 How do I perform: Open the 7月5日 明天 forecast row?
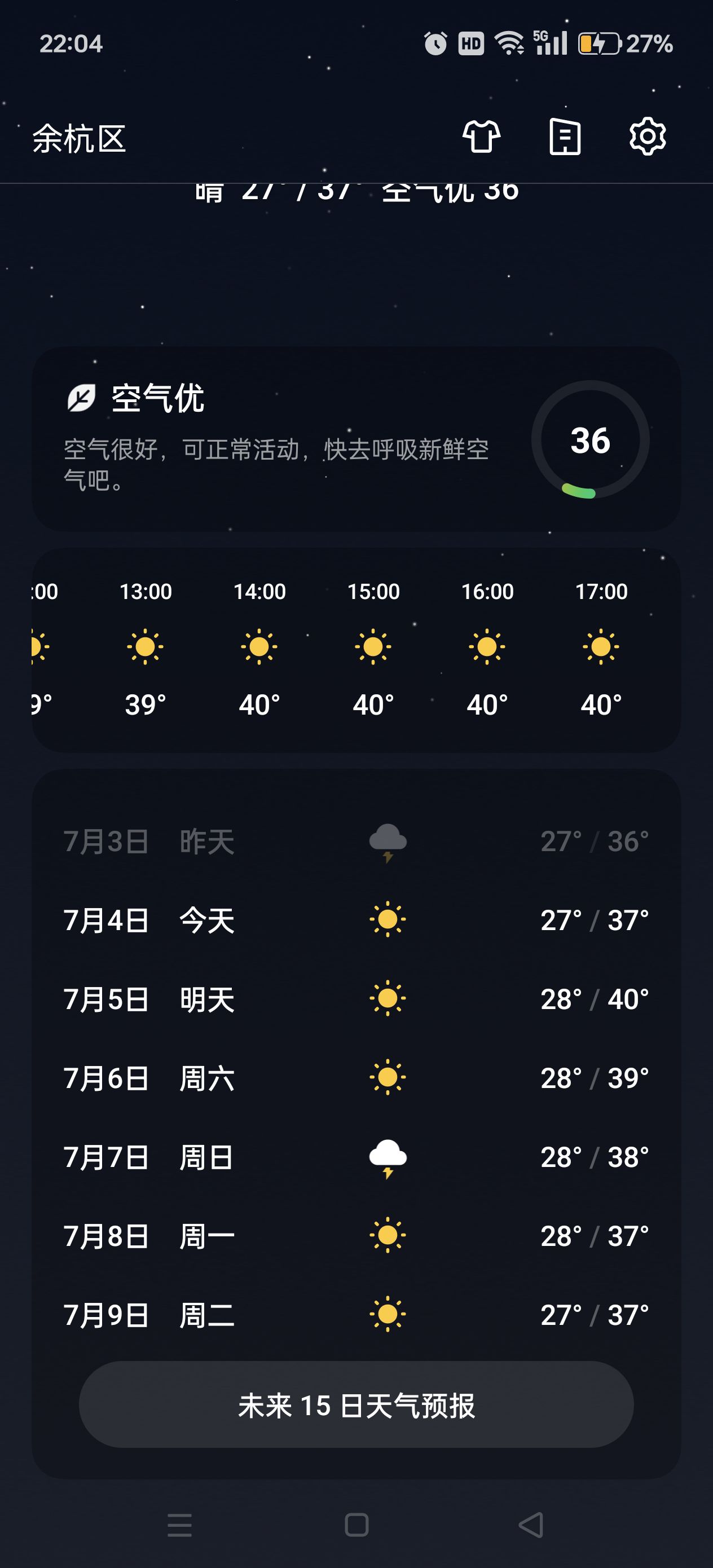[x=356, y=999]
